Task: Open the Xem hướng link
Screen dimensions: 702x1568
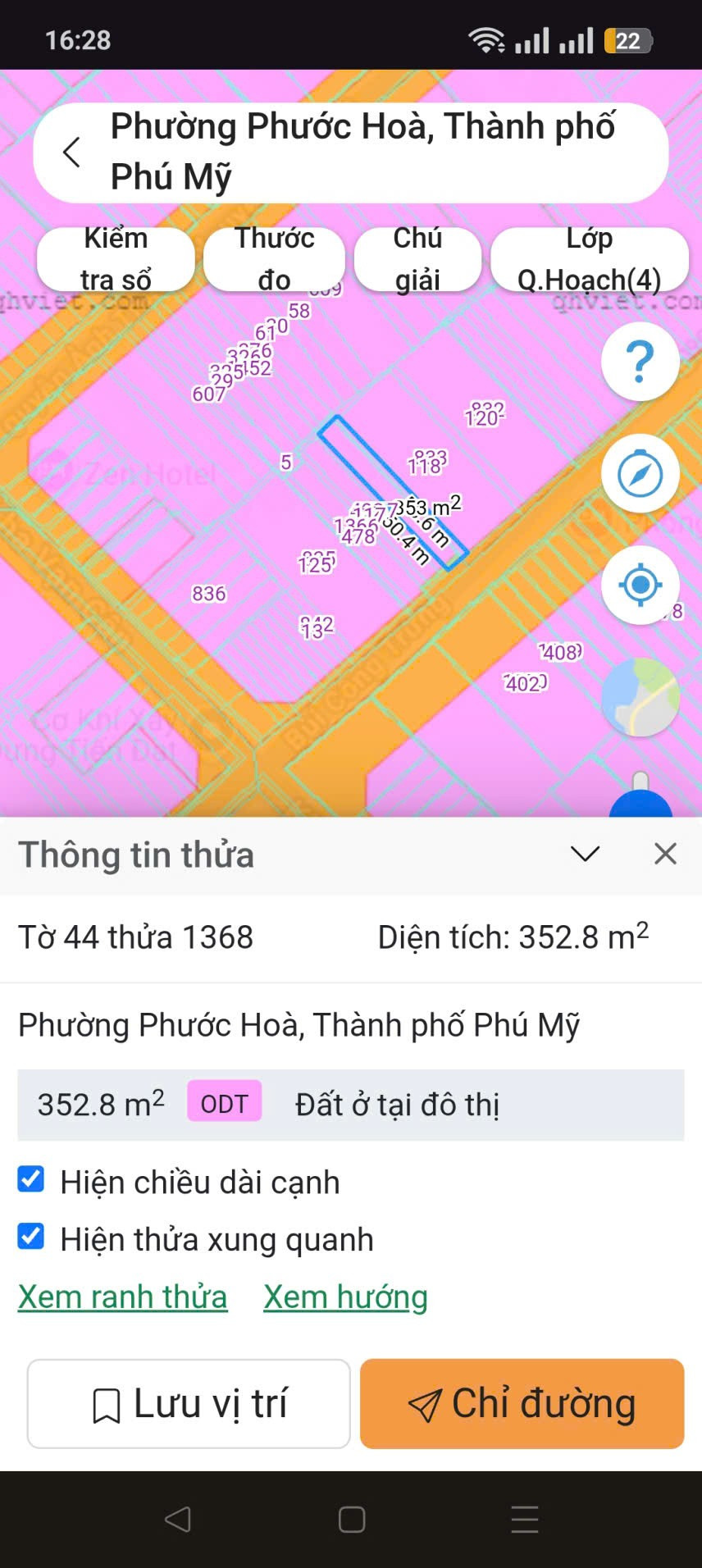Action: click(x=345, y=1297)
